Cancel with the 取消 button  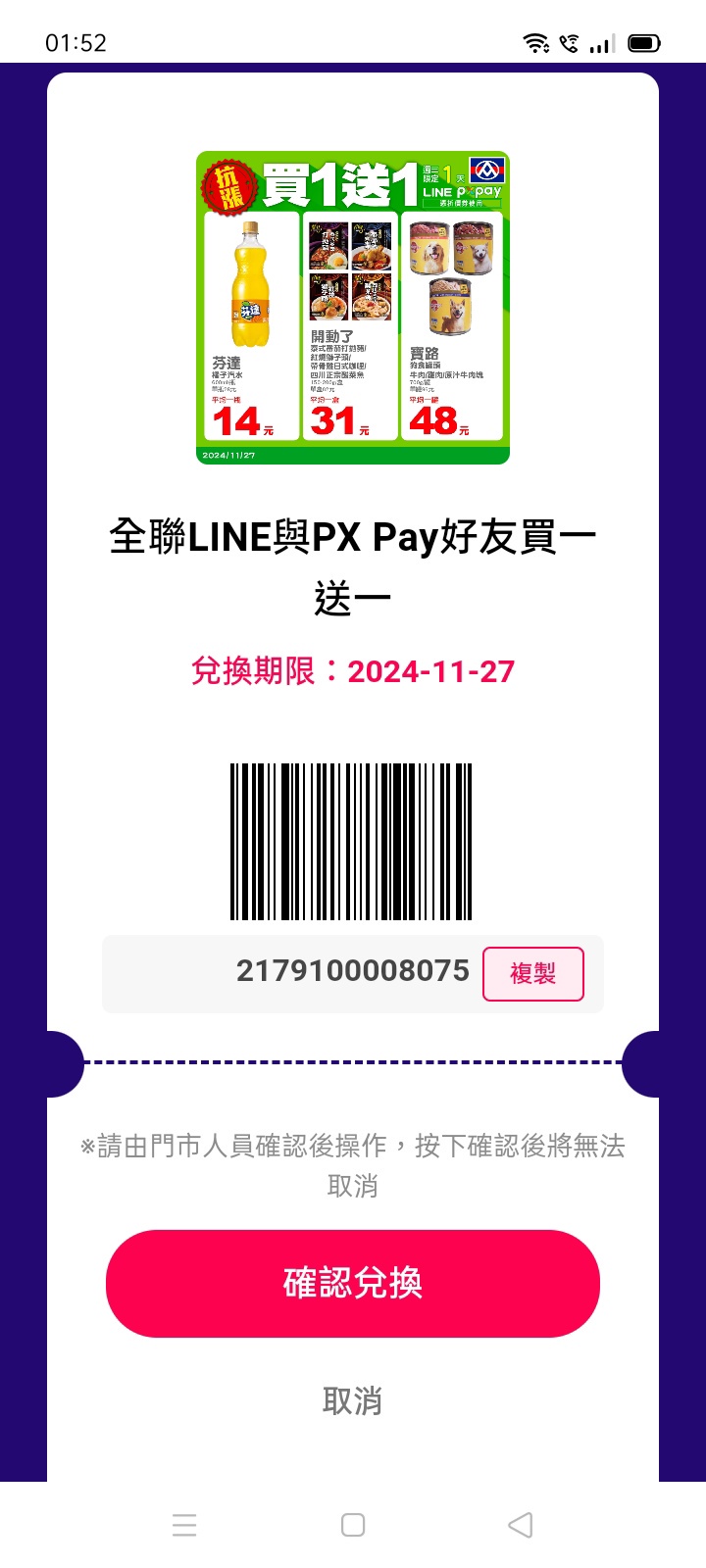pos(353,1400)
